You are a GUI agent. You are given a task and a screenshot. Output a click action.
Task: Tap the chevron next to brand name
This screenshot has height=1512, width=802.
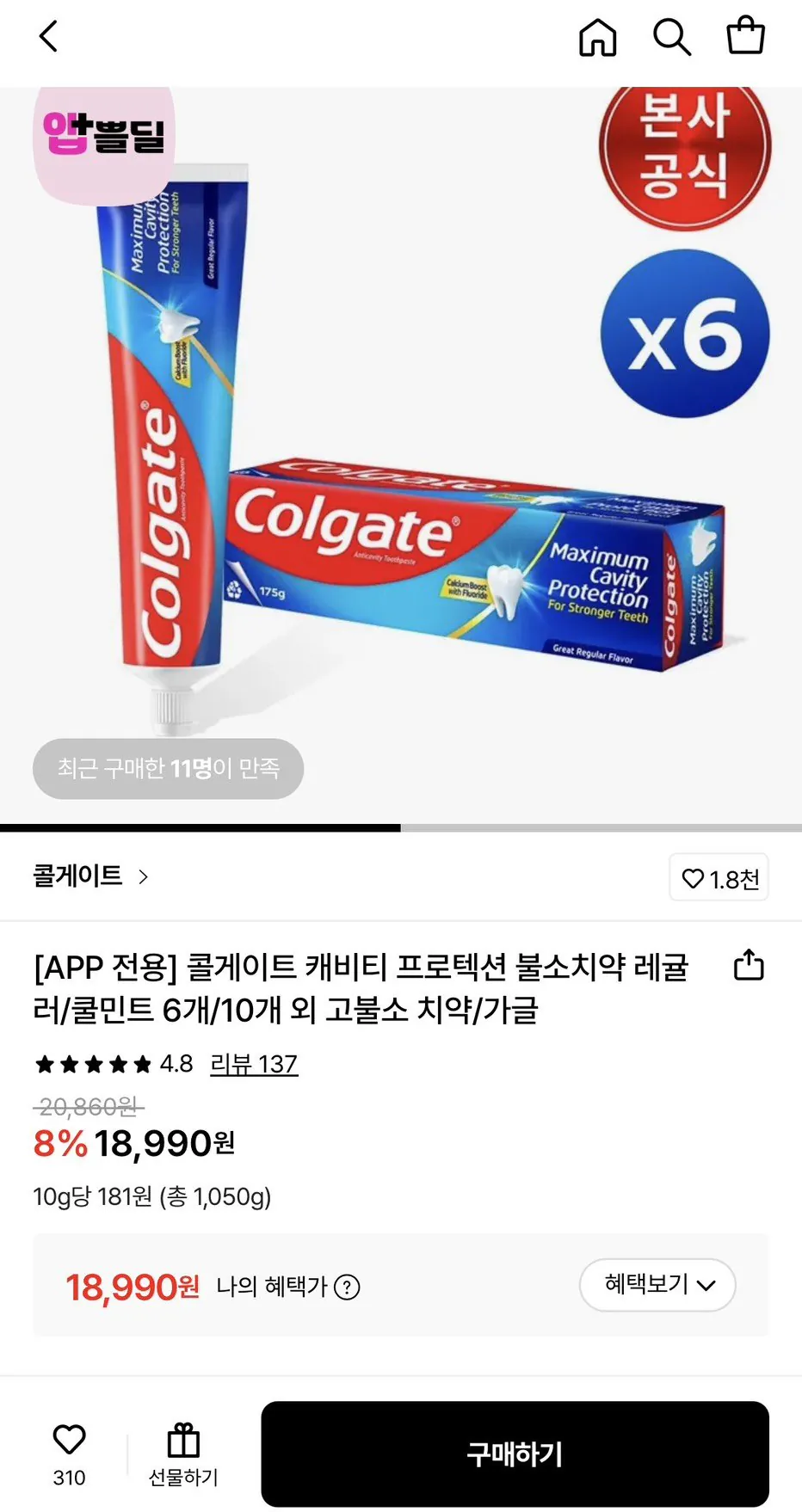tap(142, 877)
